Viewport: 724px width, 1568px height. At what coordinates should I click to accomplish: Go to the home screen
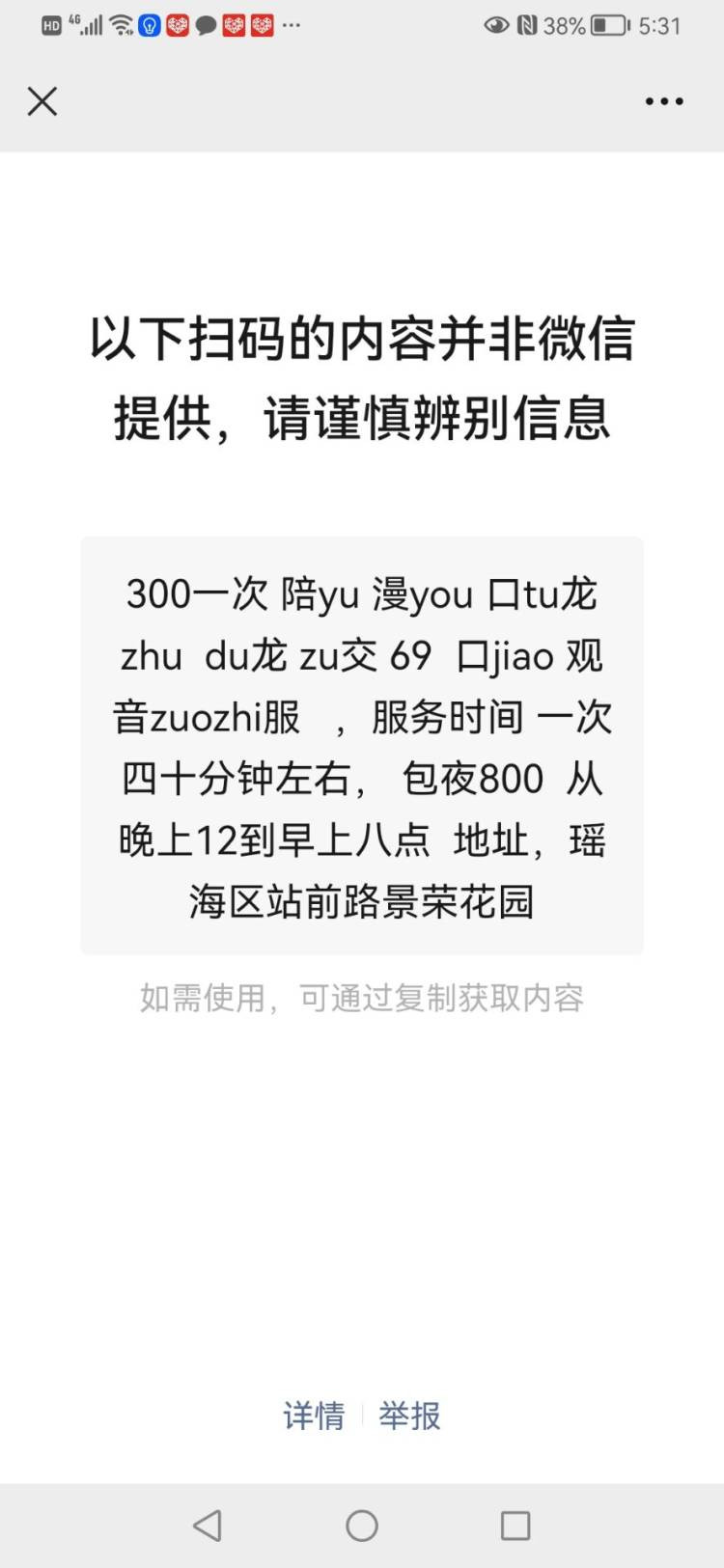click(x=362, y=1526)
